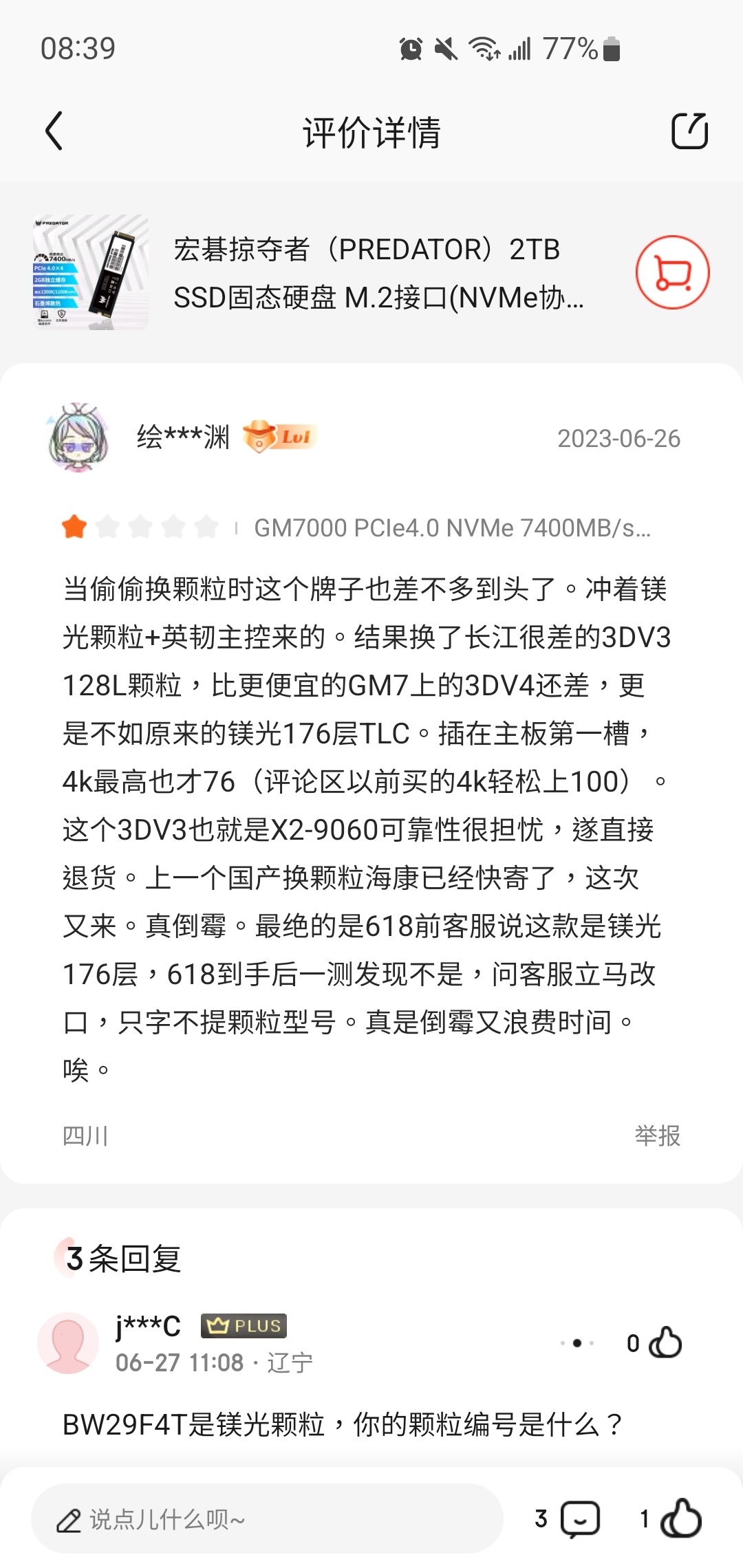Add product to cart via cart icon
Screen dimensions: 743x1568
[672, 272]
